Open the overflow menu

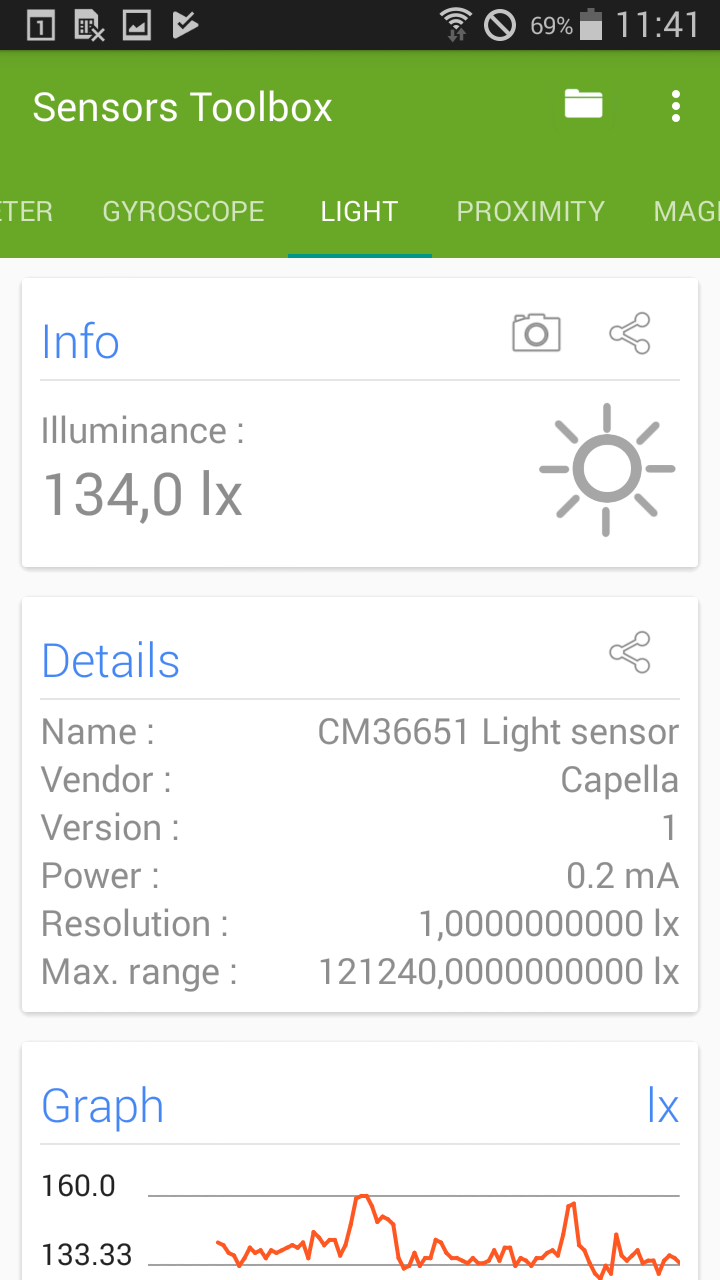point(676,106)
